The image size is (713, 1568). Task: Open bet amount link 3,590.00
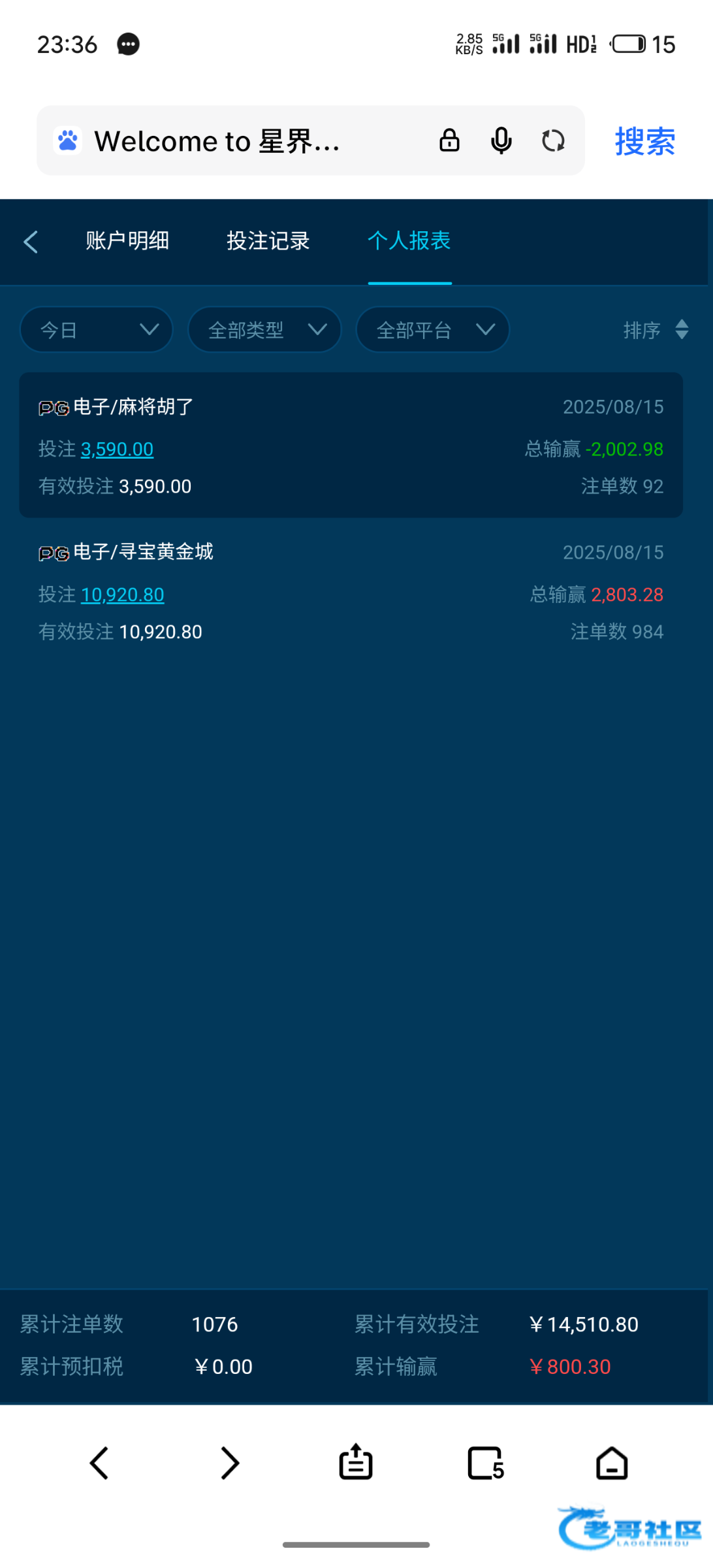pyautogui.click(x=117, y=449)
